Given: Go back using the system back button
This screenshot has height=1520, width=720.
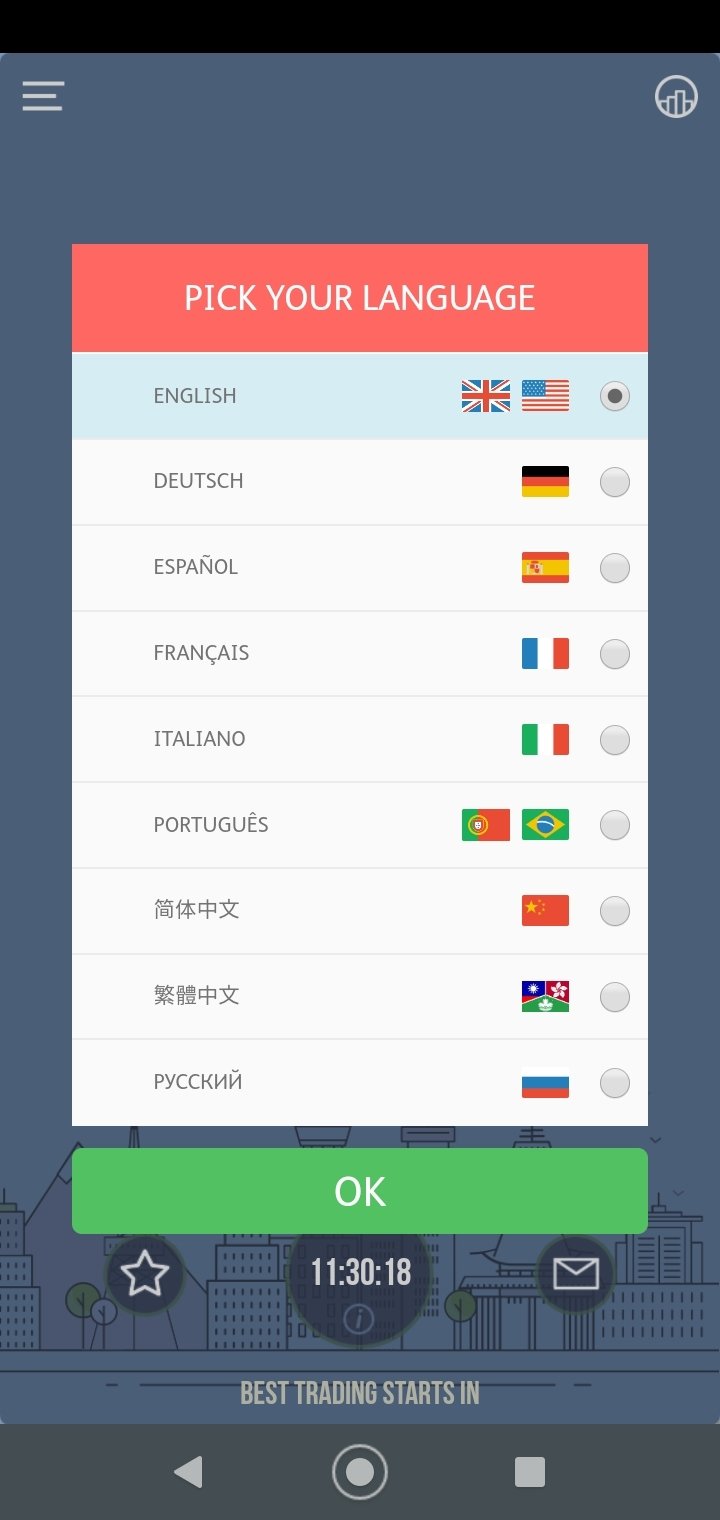Looking at the screenshot, I should tap(188, 1472).
